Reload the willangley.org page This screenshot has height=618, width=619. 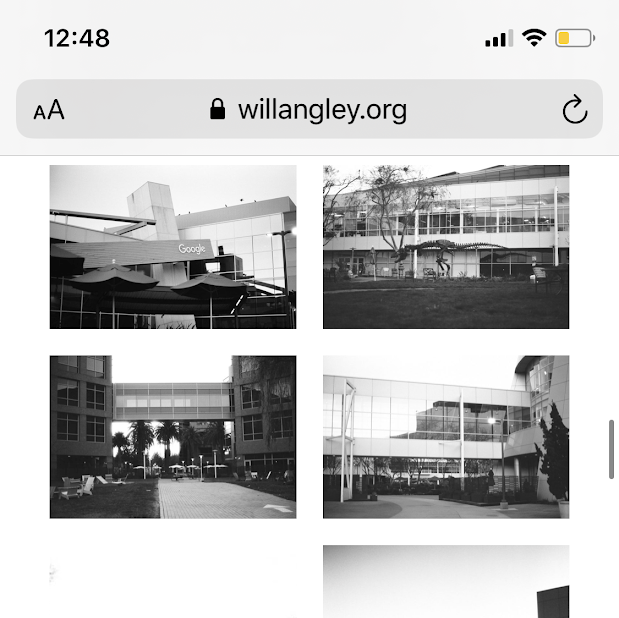[574, 110]
